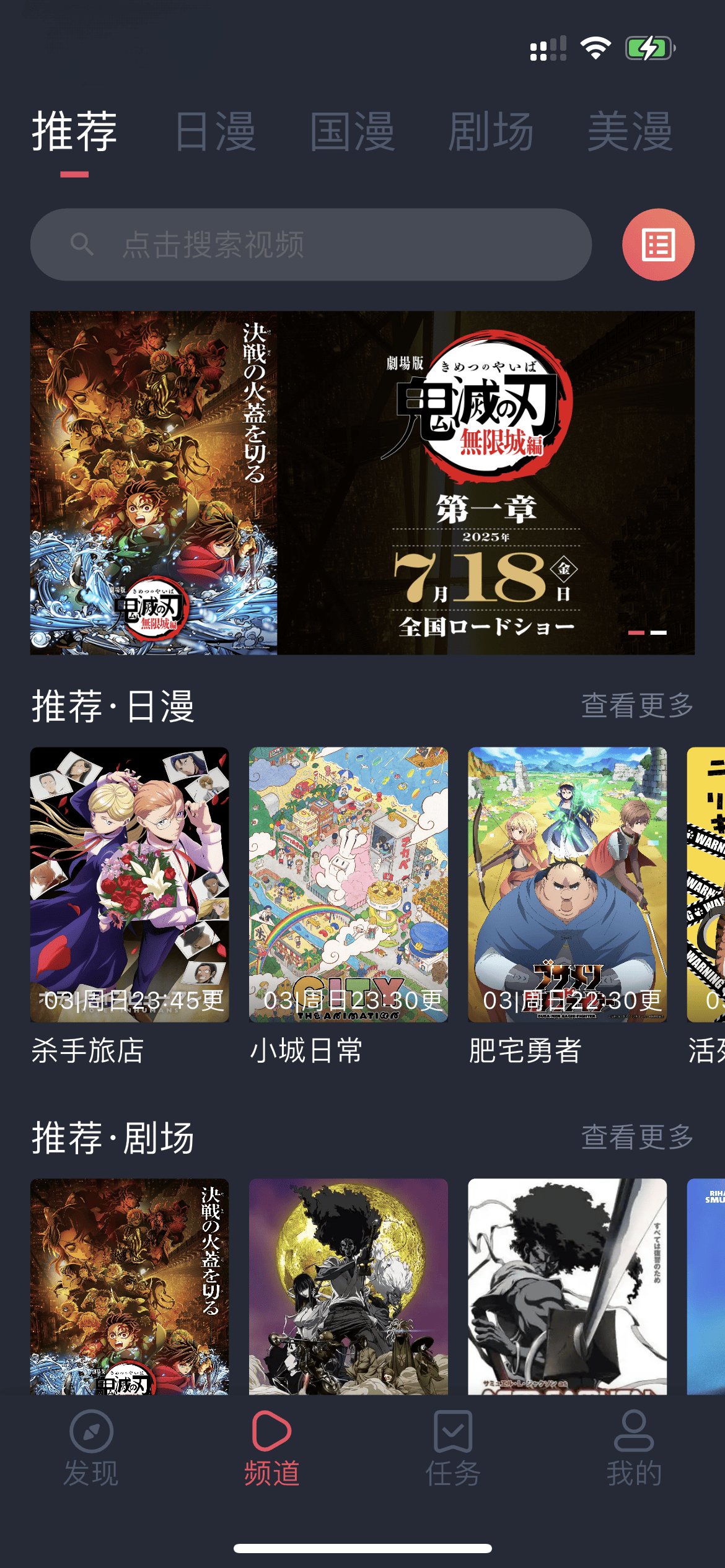Image resolution: width=725 pixels, height=1568 pixels.
Task: View more in 推荐·剧场 section
Action: pyautogui.click(x=637, y=1137)
